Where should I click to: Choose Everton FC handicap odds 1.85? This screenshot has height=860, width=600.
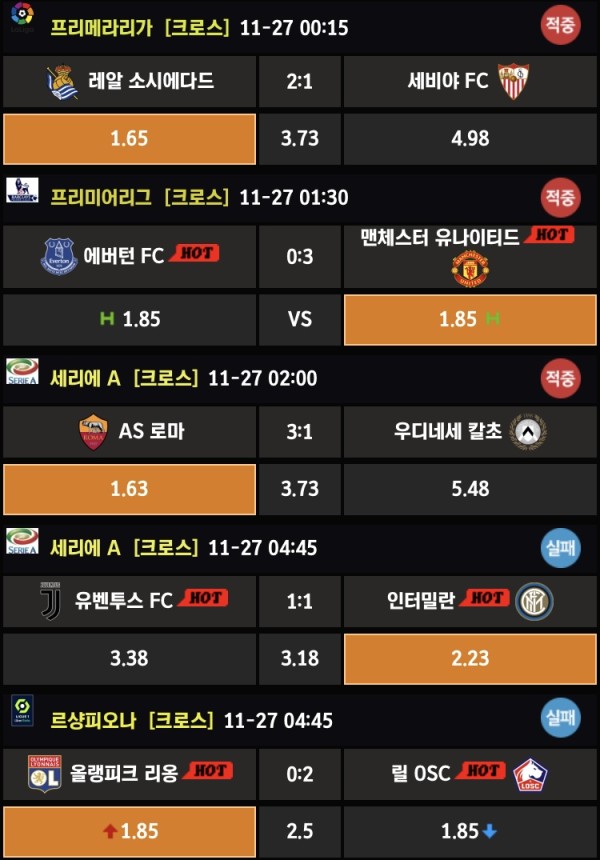pos(129,319)
